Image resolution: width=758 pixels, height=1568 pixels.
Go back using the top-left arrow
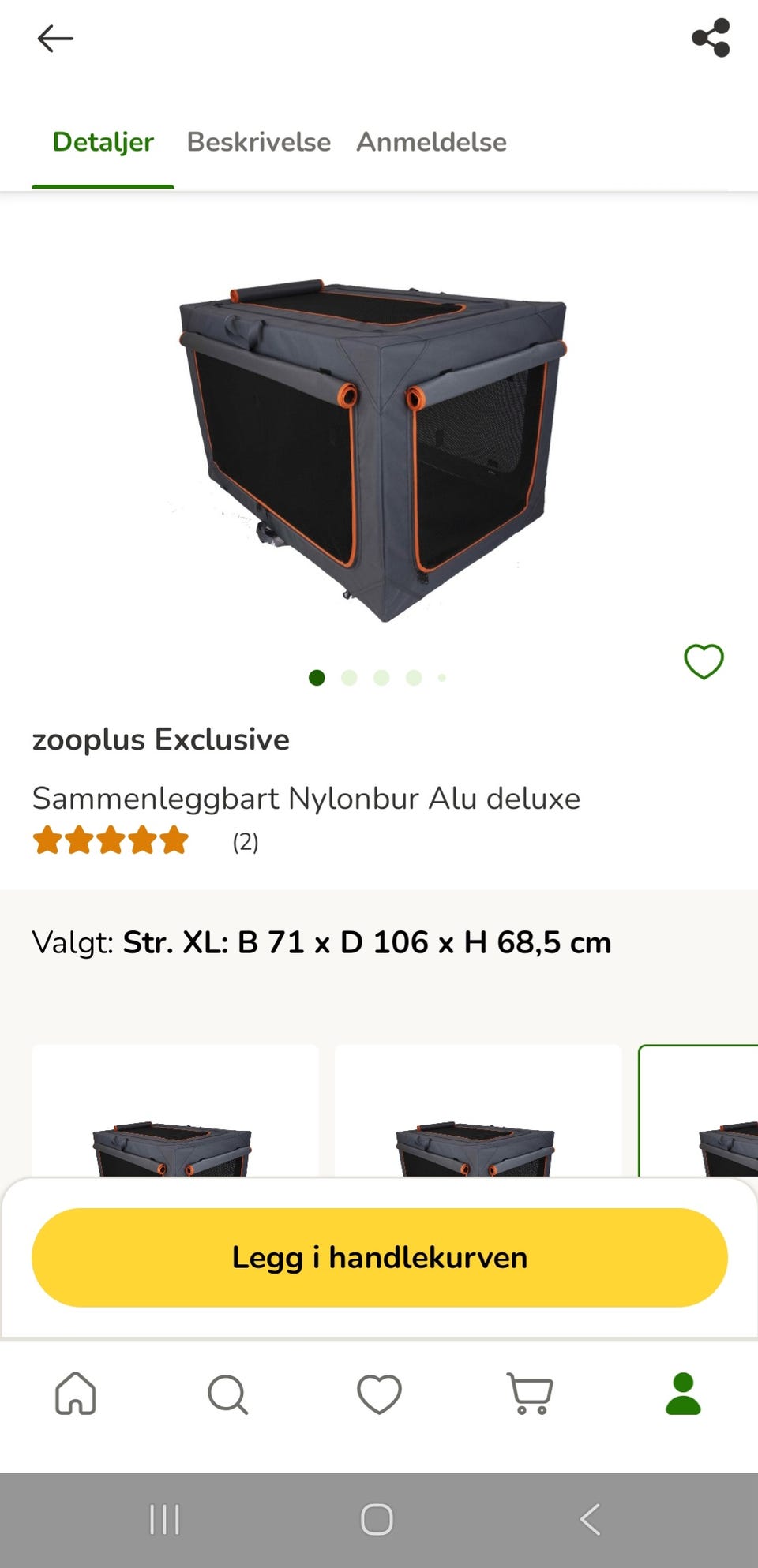[x=55, y=37]
